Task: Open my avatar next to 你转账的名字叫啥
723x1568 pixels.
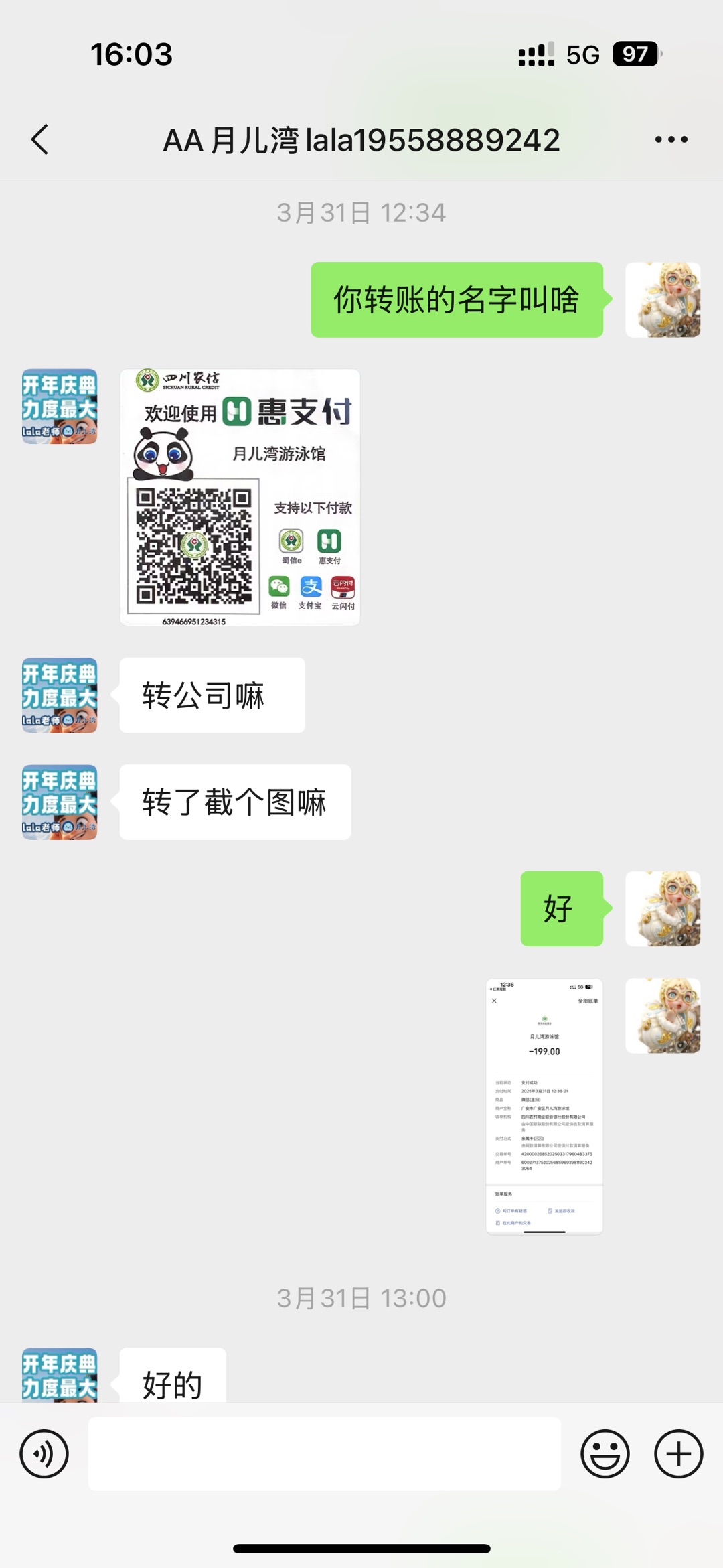Action: 663,299
